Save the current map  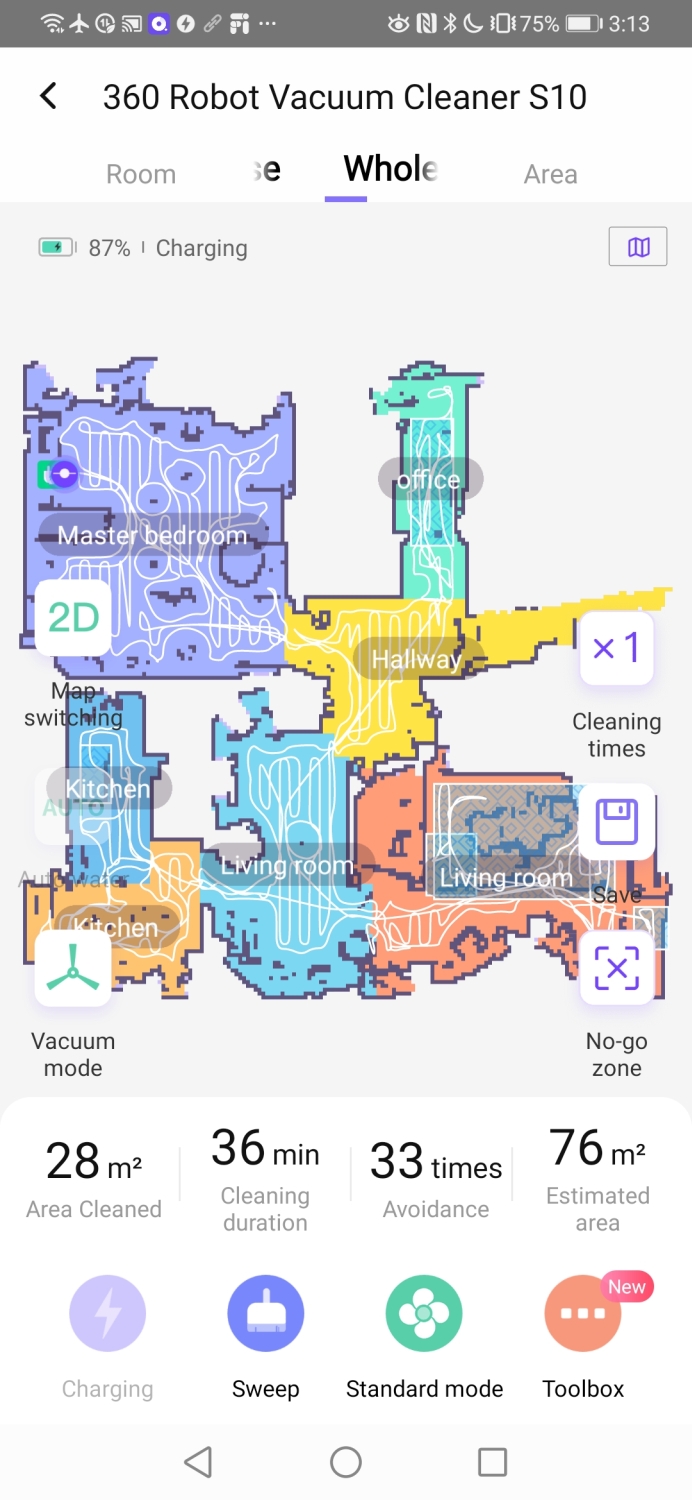click(617, 823)
